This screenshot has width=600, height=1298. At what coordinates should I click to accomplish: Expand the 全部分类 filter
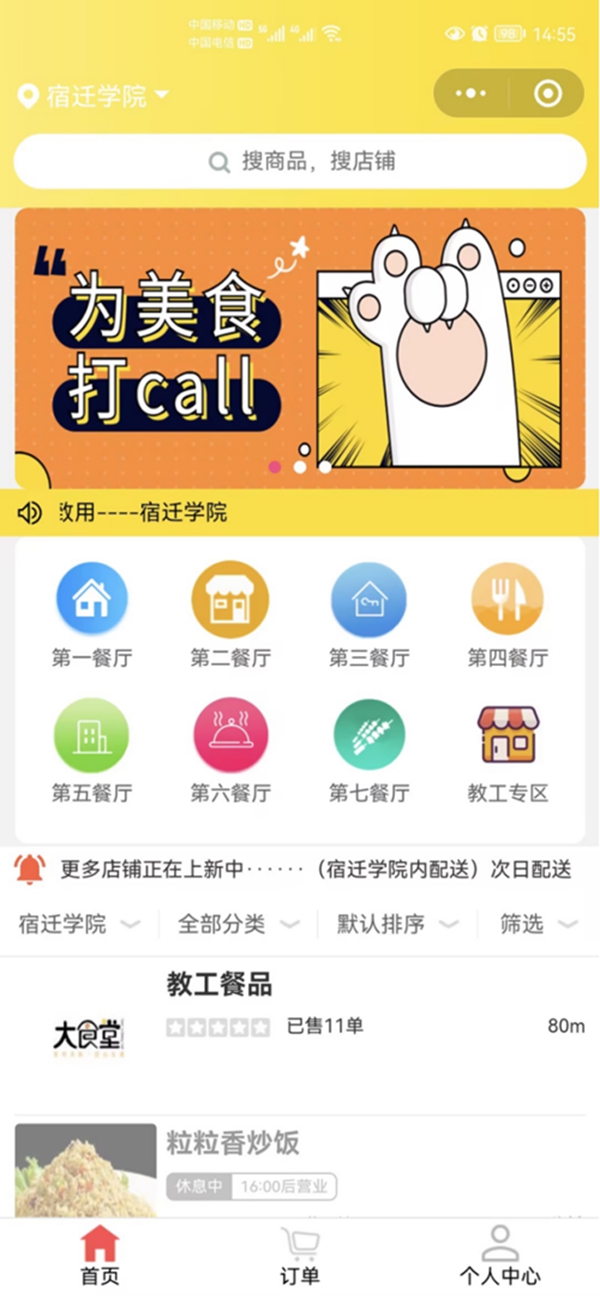click(x=238, y=924)
